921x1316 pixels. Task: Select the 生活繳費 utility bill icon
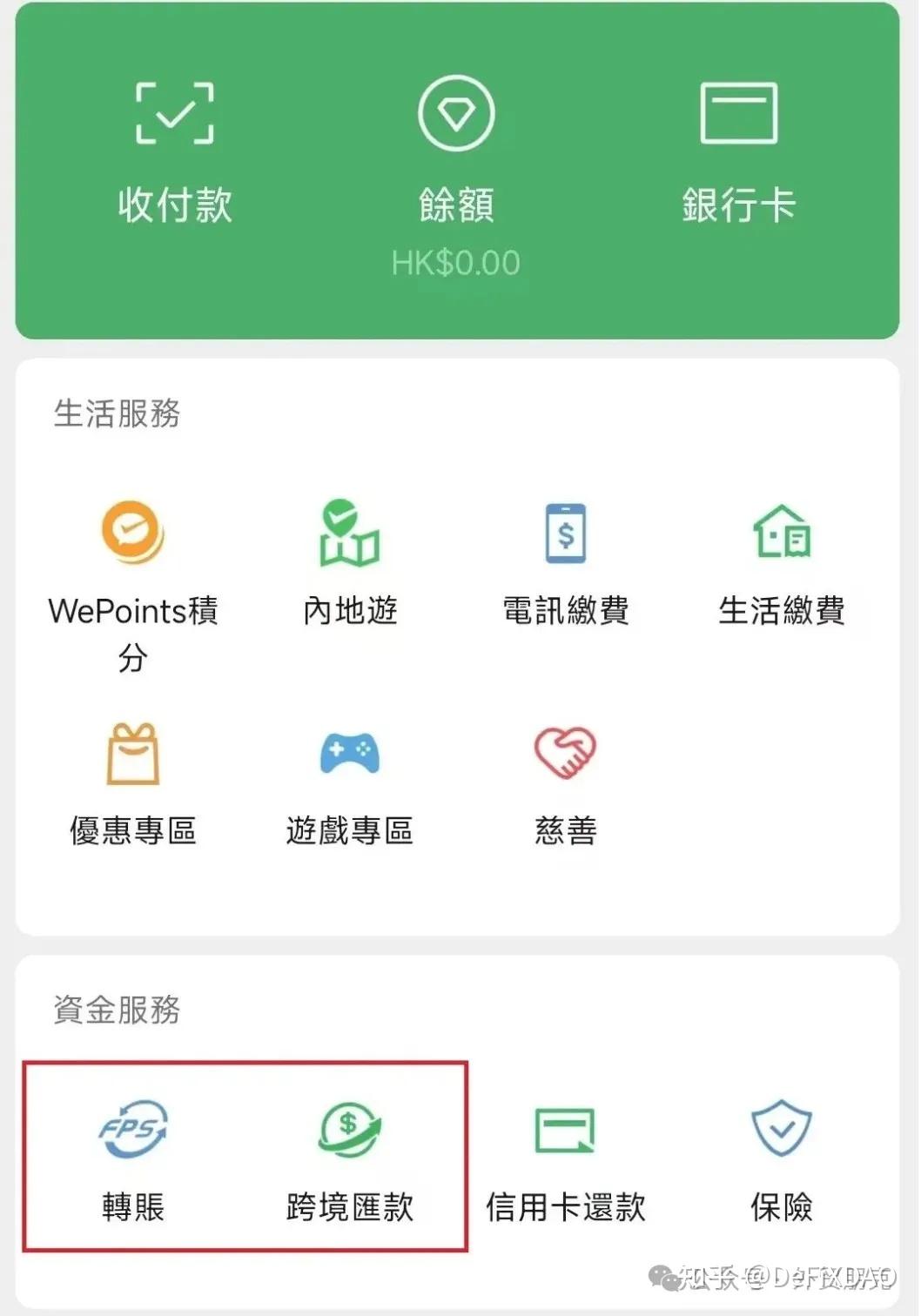[x=782, y=533]
